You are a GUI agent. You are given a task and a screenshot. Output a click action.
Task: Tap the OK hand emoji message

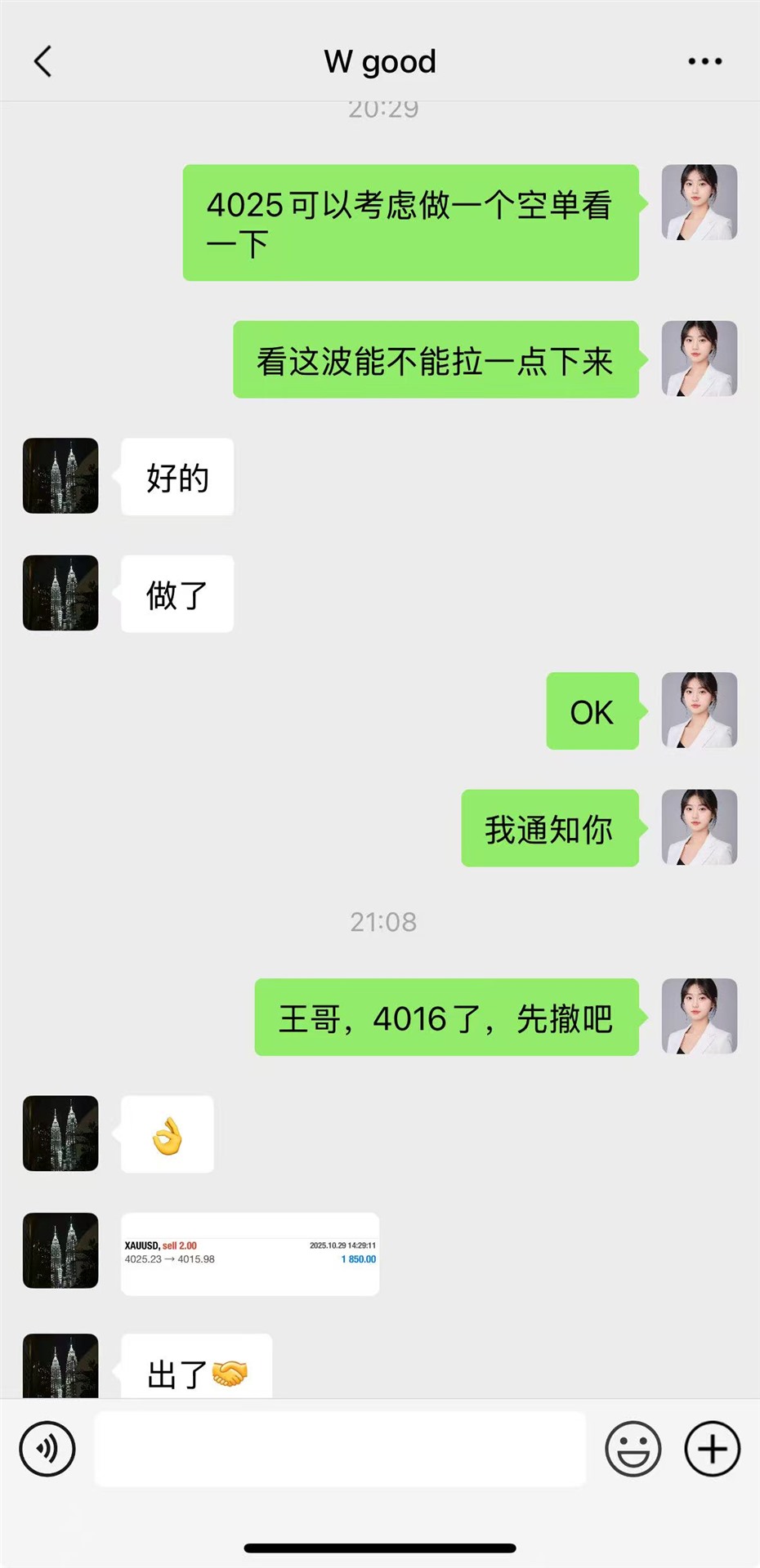(x=167, y=1134)
